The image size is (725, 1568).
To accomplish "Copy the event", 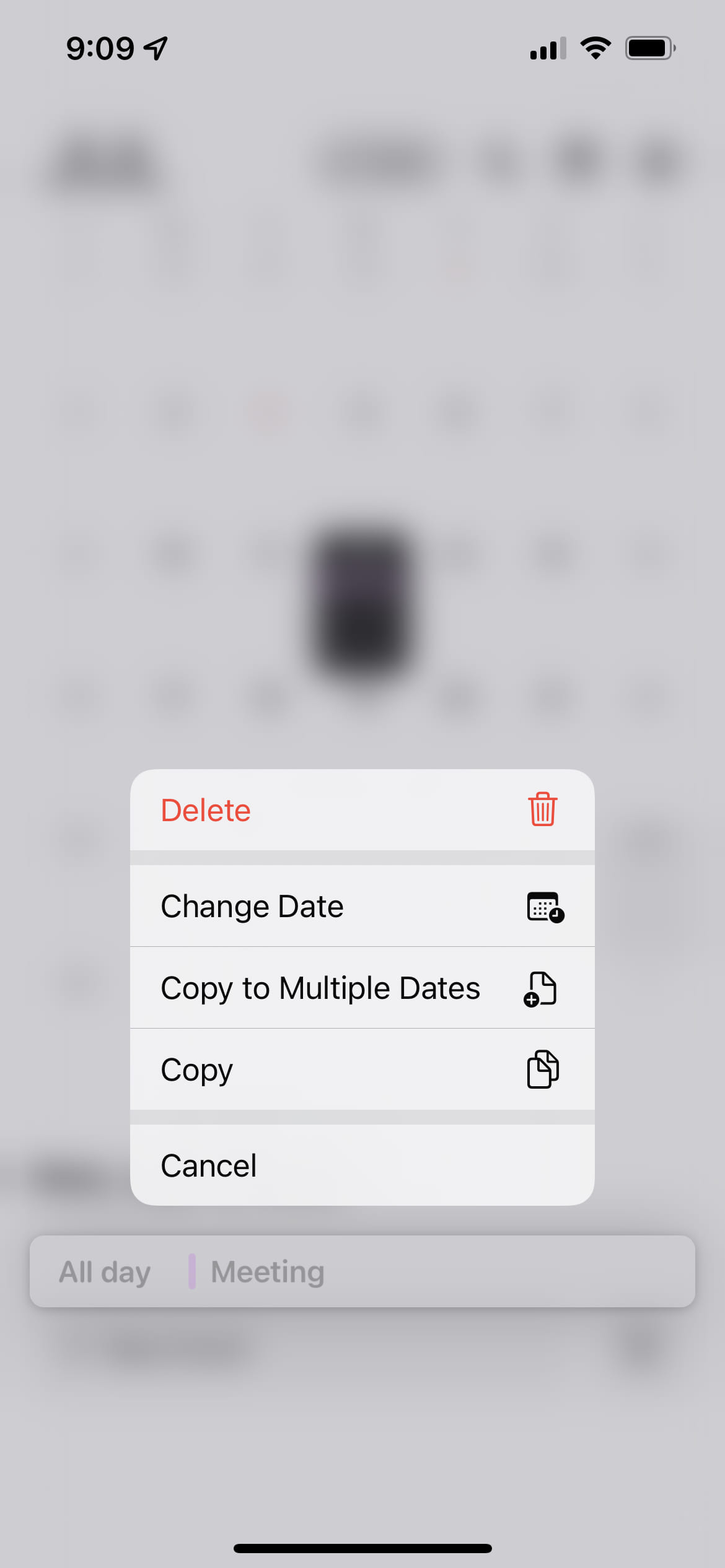I will (x=362, y=1069).
